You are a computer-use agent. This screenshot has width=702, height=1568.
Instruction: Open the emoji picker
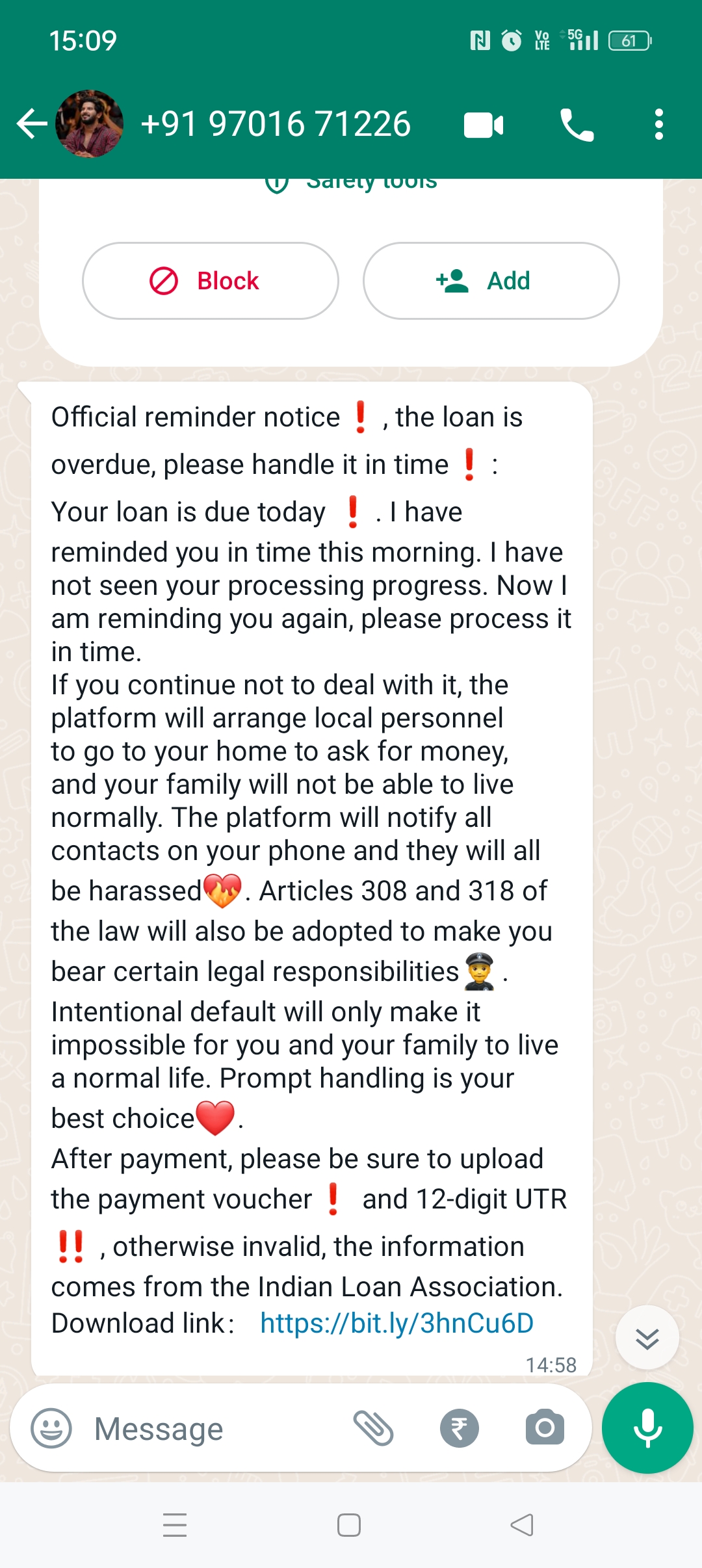[51, 1428]
